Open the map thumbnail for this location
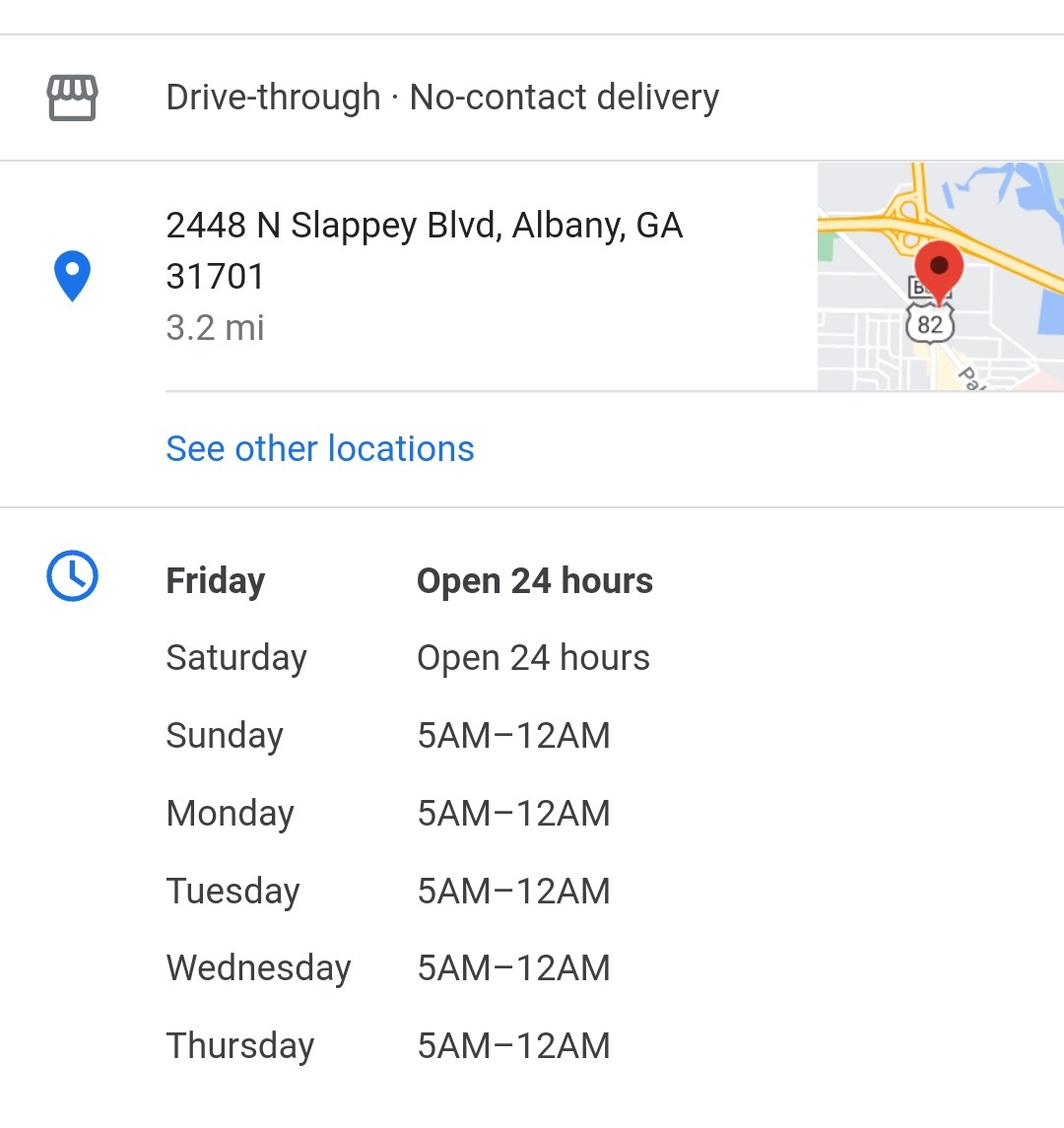Screen dimensions: 1064x1128 pyautogui.click(x=940, y=277)
